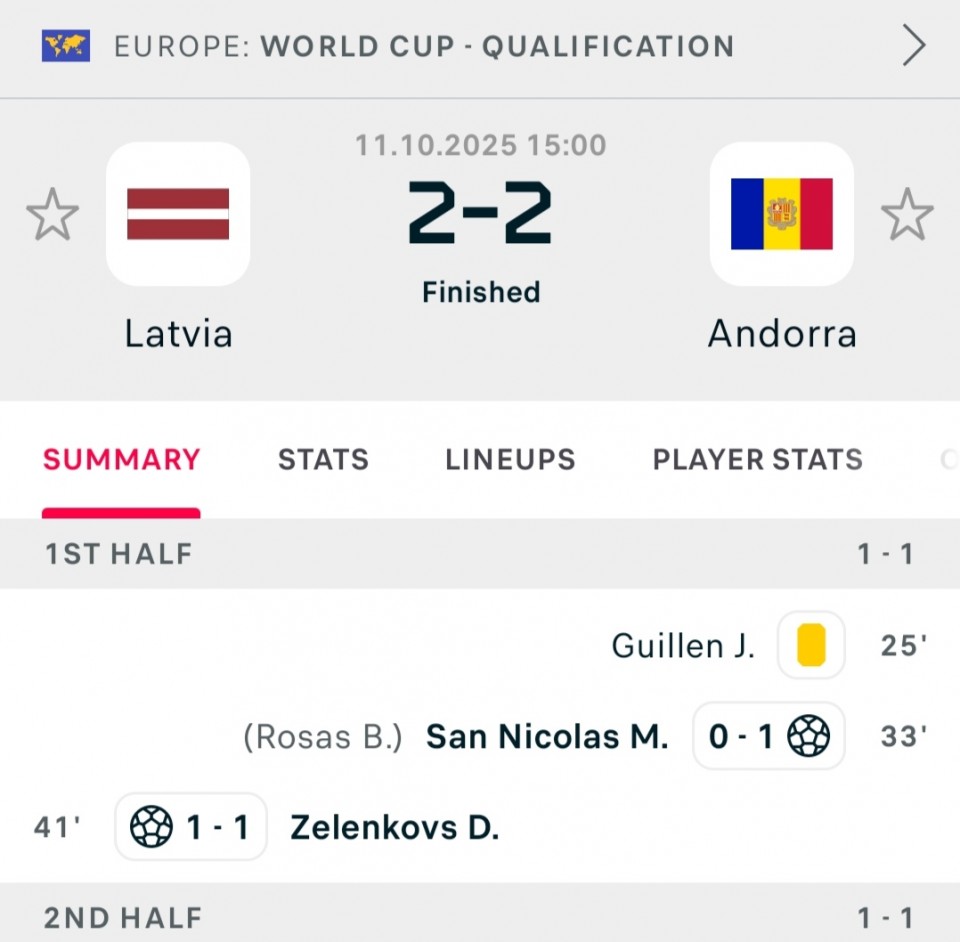Open Guillen J. player profile
The width and height of the screenshot is (960, 942).
coord(683,646)
